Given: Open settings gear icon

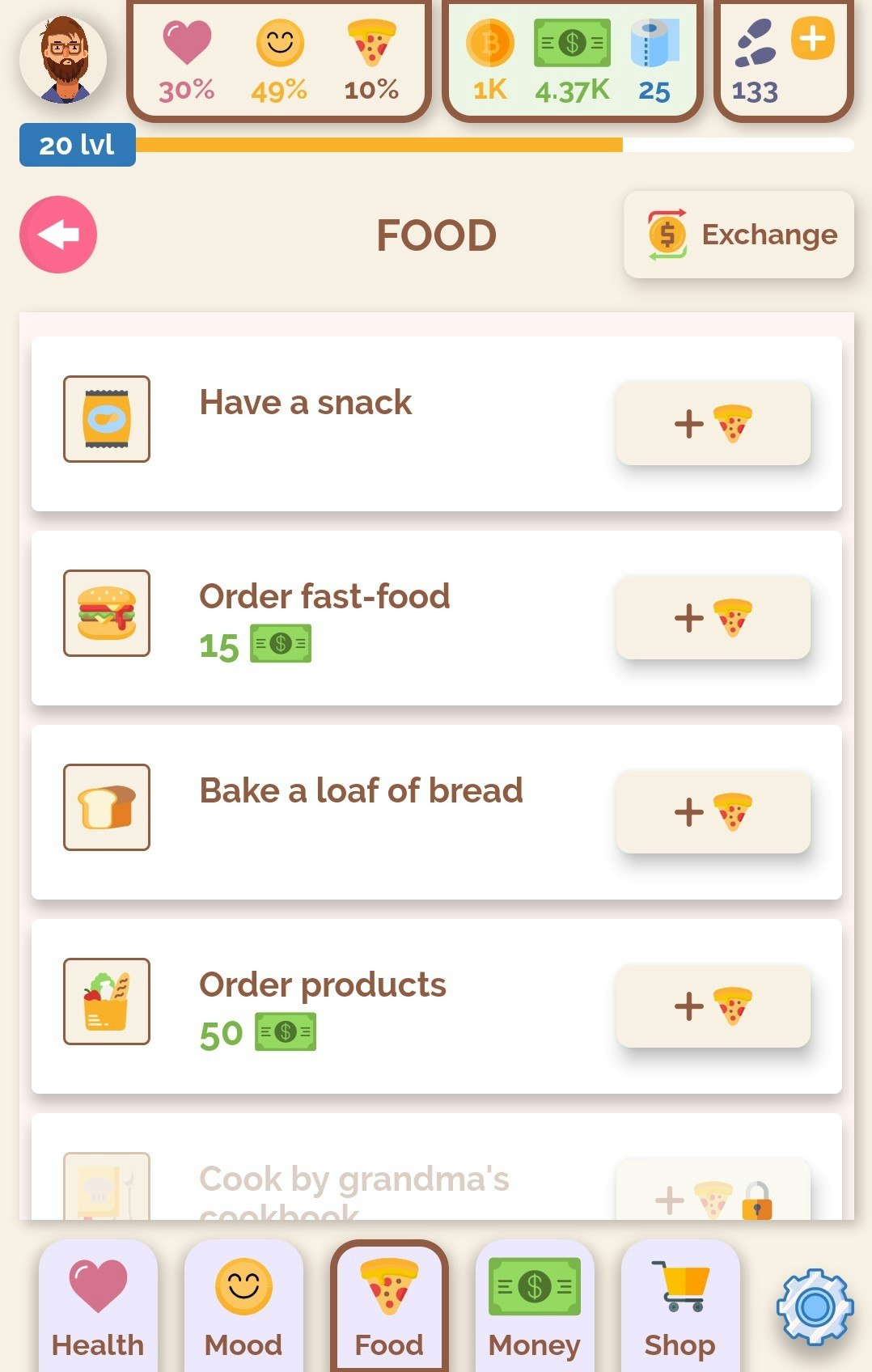Looking at the screenshot, I should 815,1306.
